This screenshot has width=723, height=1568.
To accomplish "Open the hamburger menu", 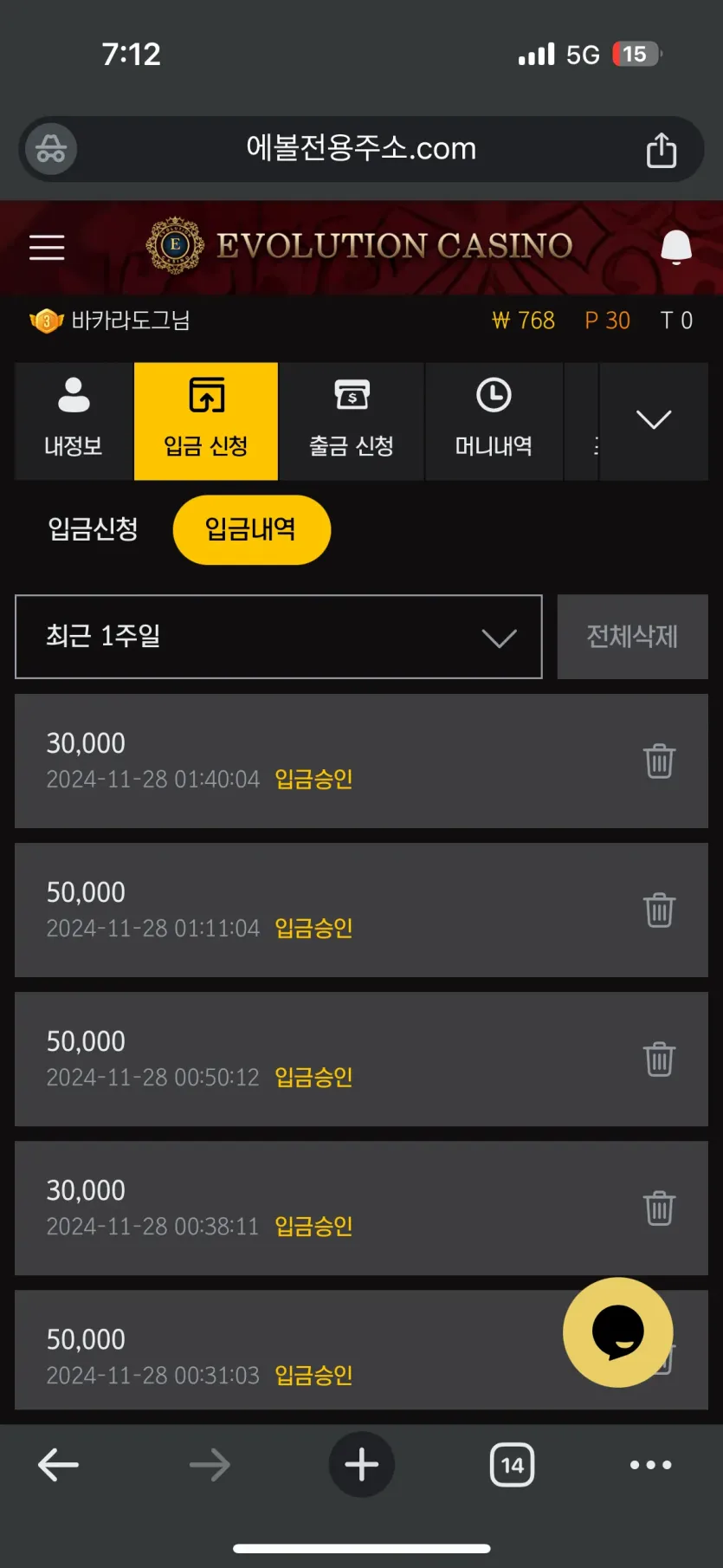I will (47, 248).
